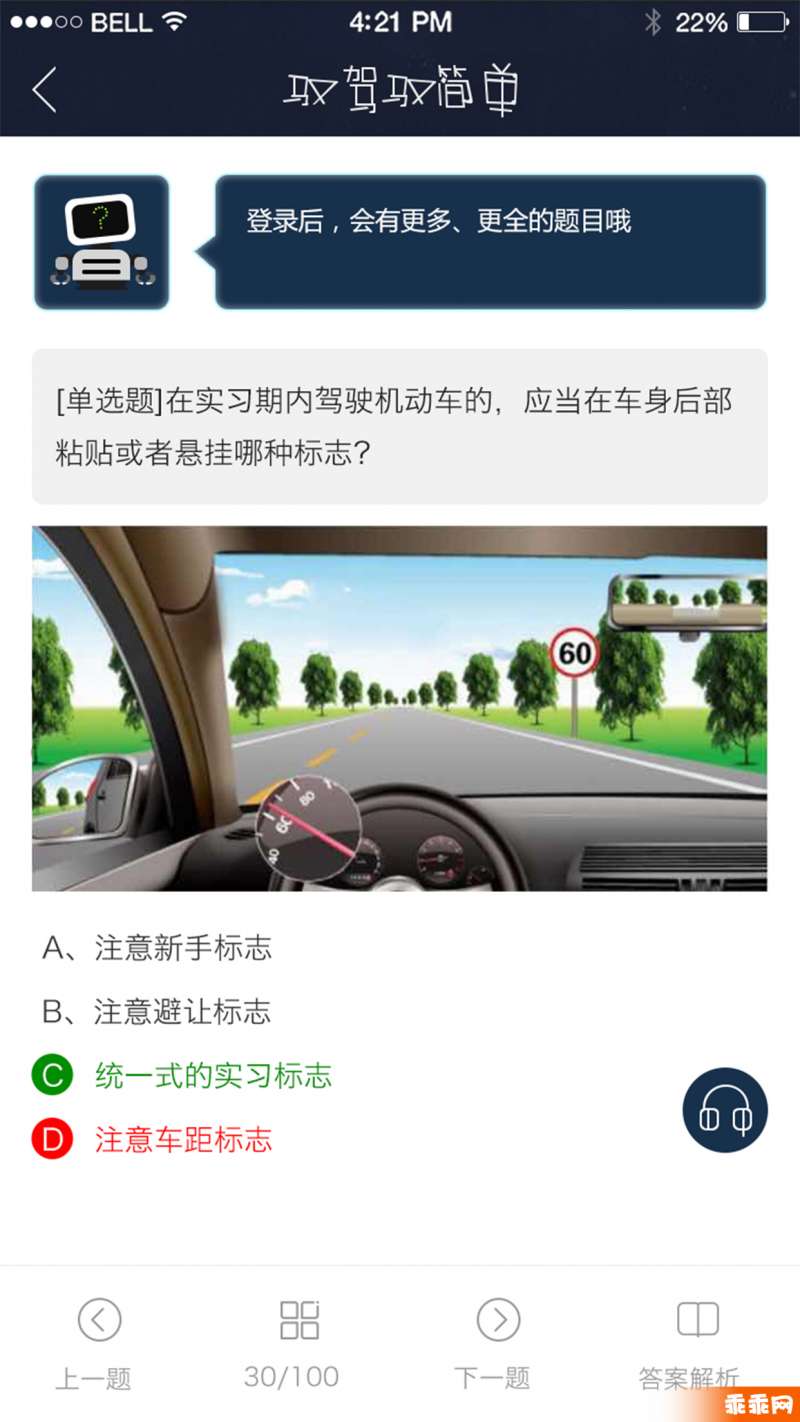Select answer B 注意避让标志

pos(157,1012)
